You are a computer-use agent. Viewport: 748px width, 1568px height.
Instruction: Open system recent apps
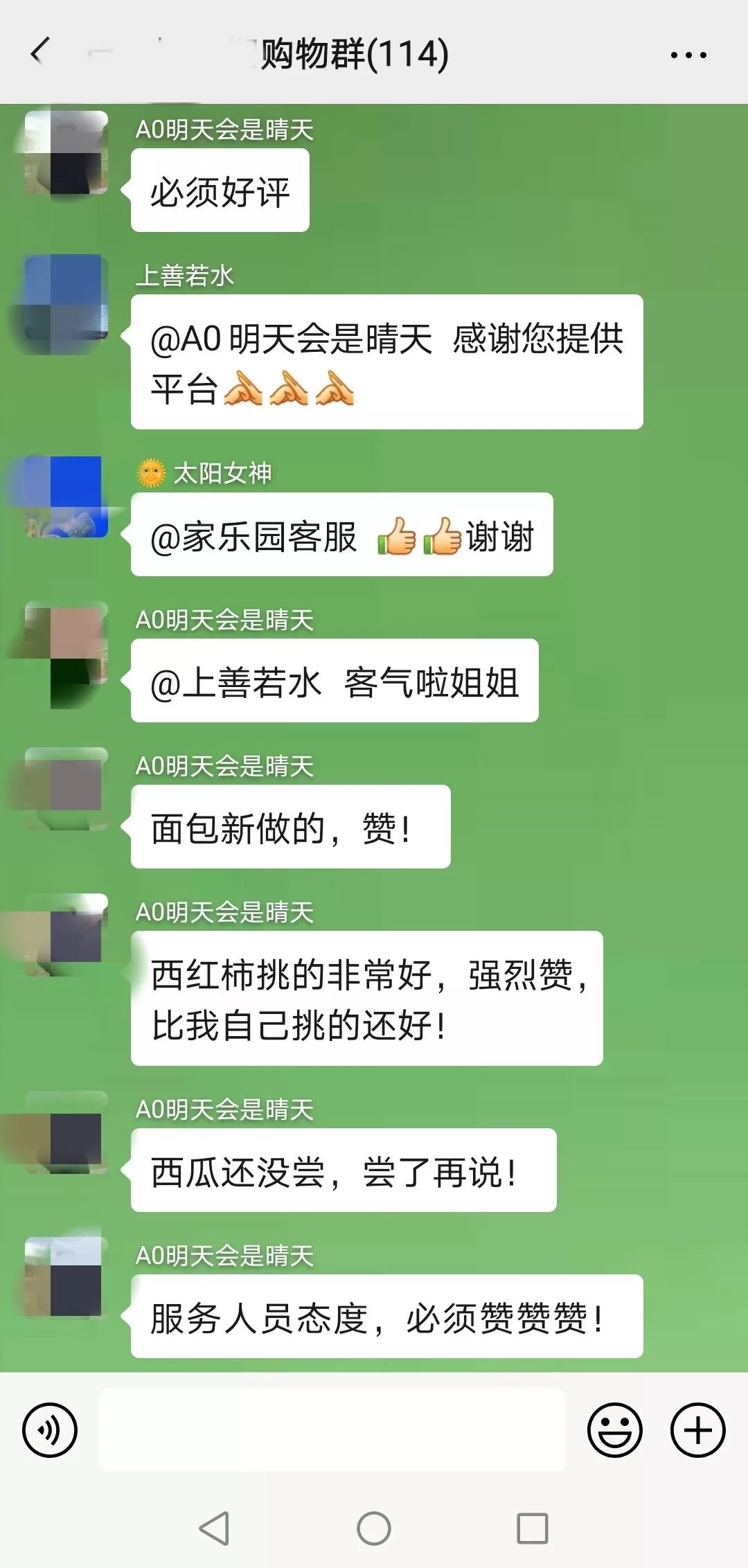(x=532, y=1529)
